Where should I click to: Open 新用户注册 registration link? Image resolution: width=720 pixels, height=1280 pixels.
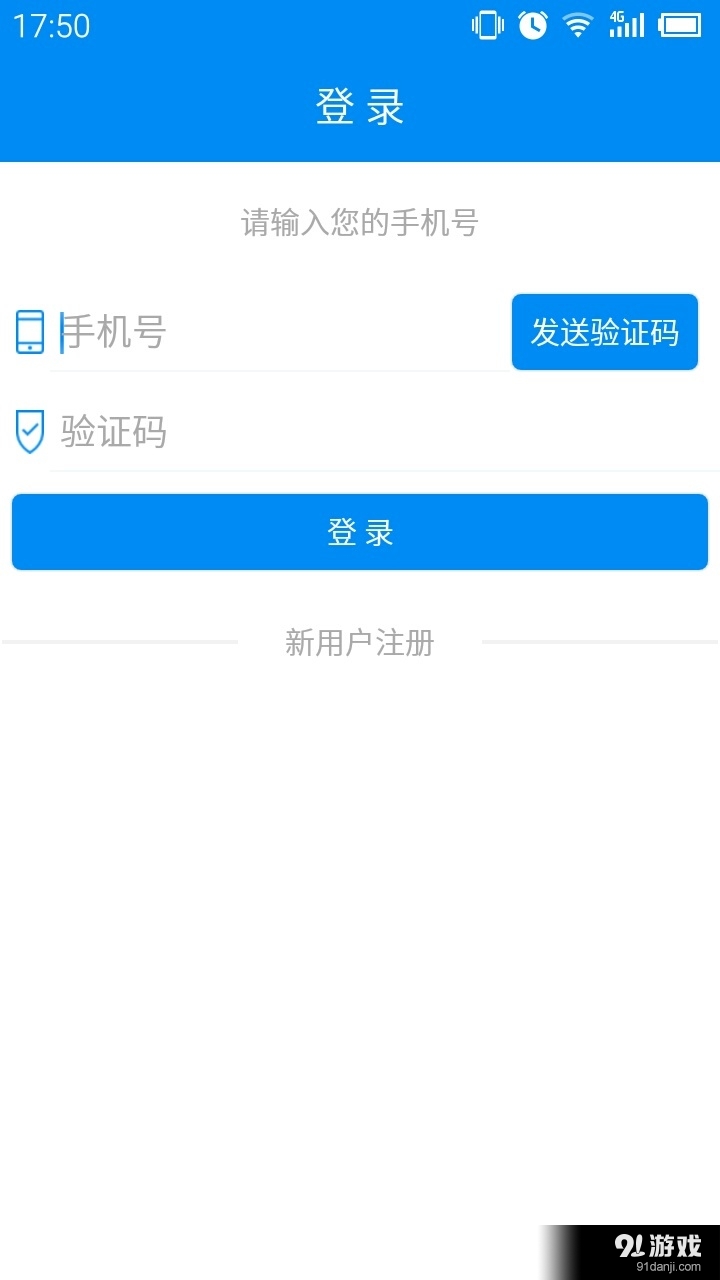click(x=358, y=643)
